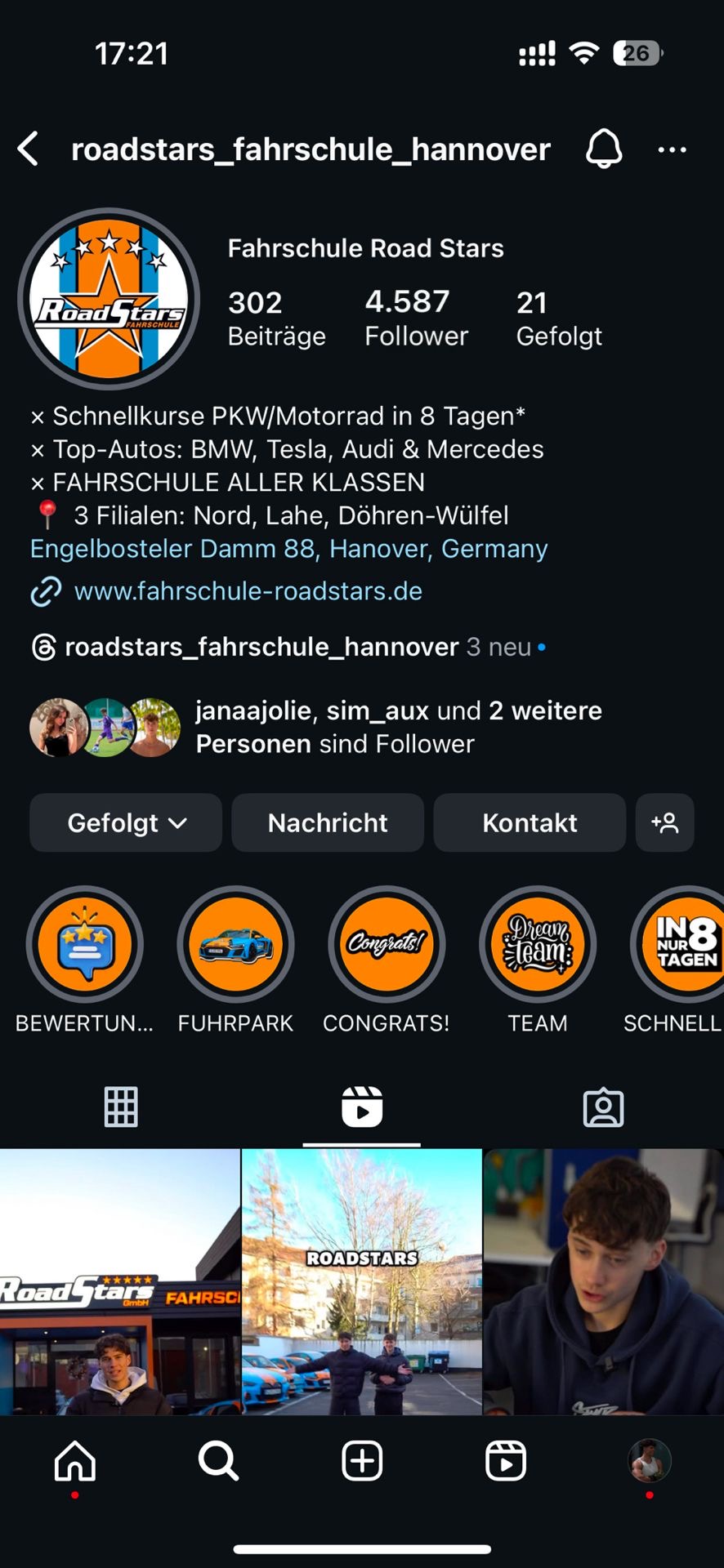724x1568 pixels.
Task: Open the Engelbosteler Damm 88 address link
Action: (288, 549)
